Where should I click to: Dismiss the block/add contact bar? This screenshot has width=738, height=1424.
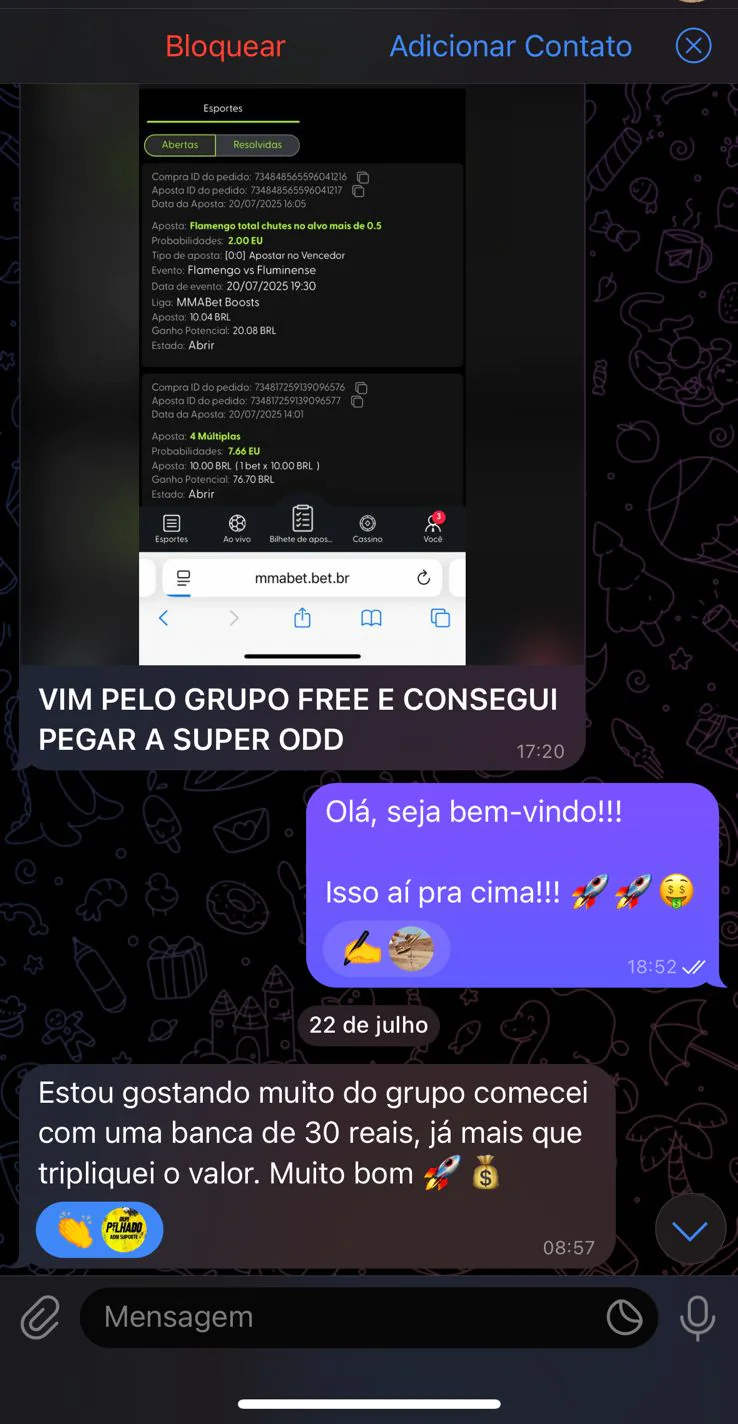point(693,46)
